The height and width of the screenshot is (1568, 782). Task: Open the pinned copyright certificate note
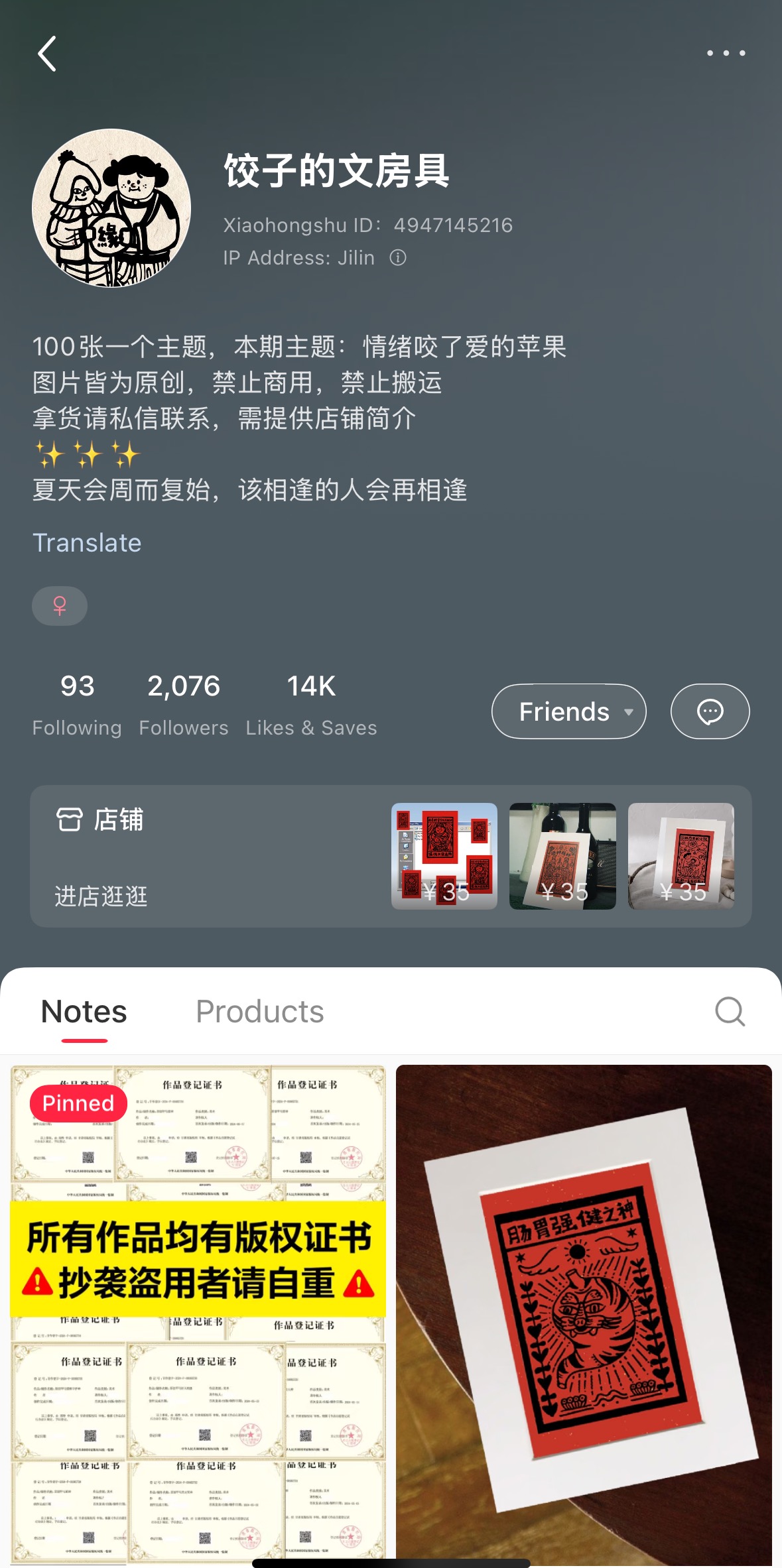tap(198, 1313)
